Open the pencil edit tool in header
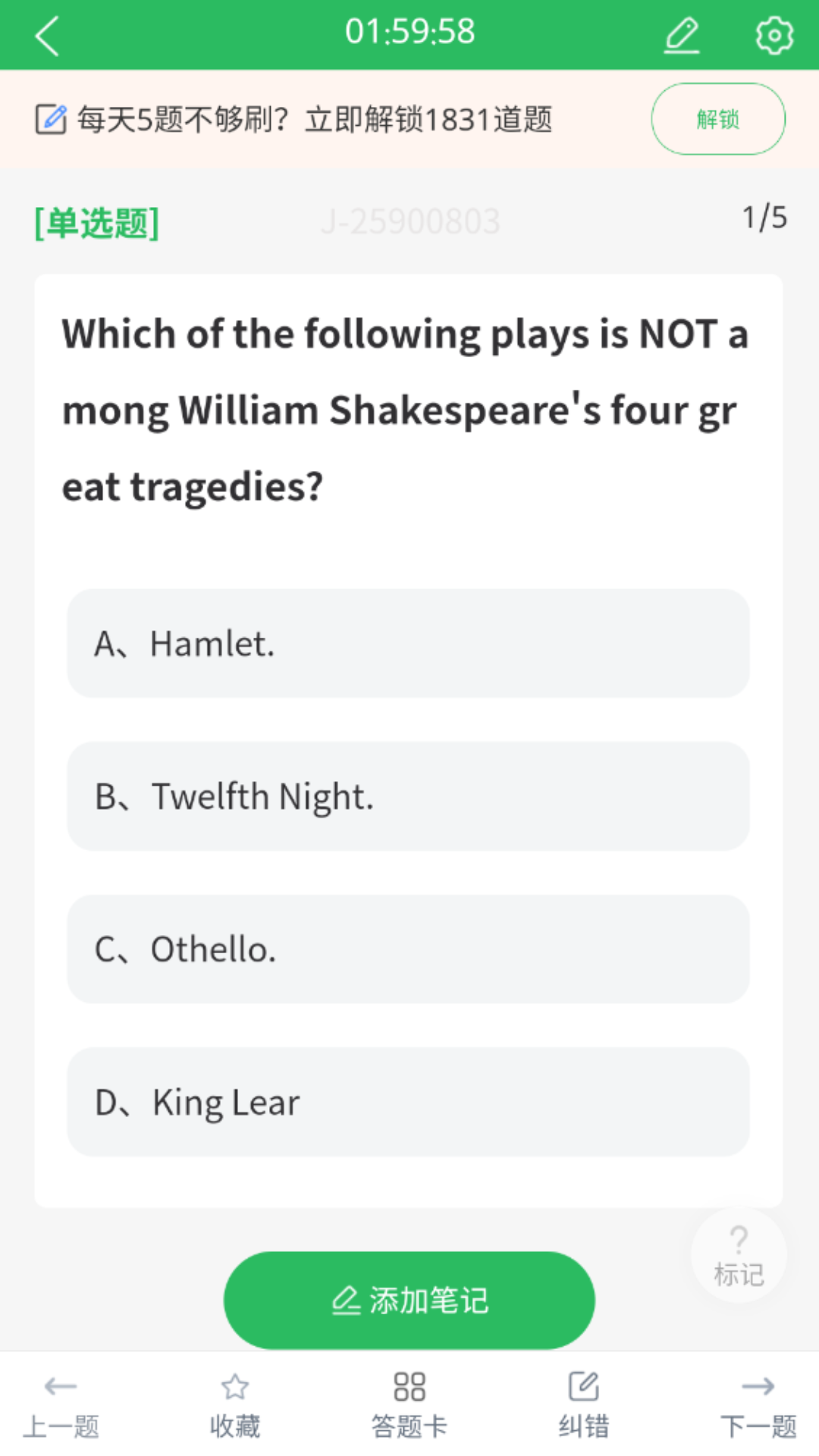The width and height of the screenshot is (819, 1456). (681, 36)
